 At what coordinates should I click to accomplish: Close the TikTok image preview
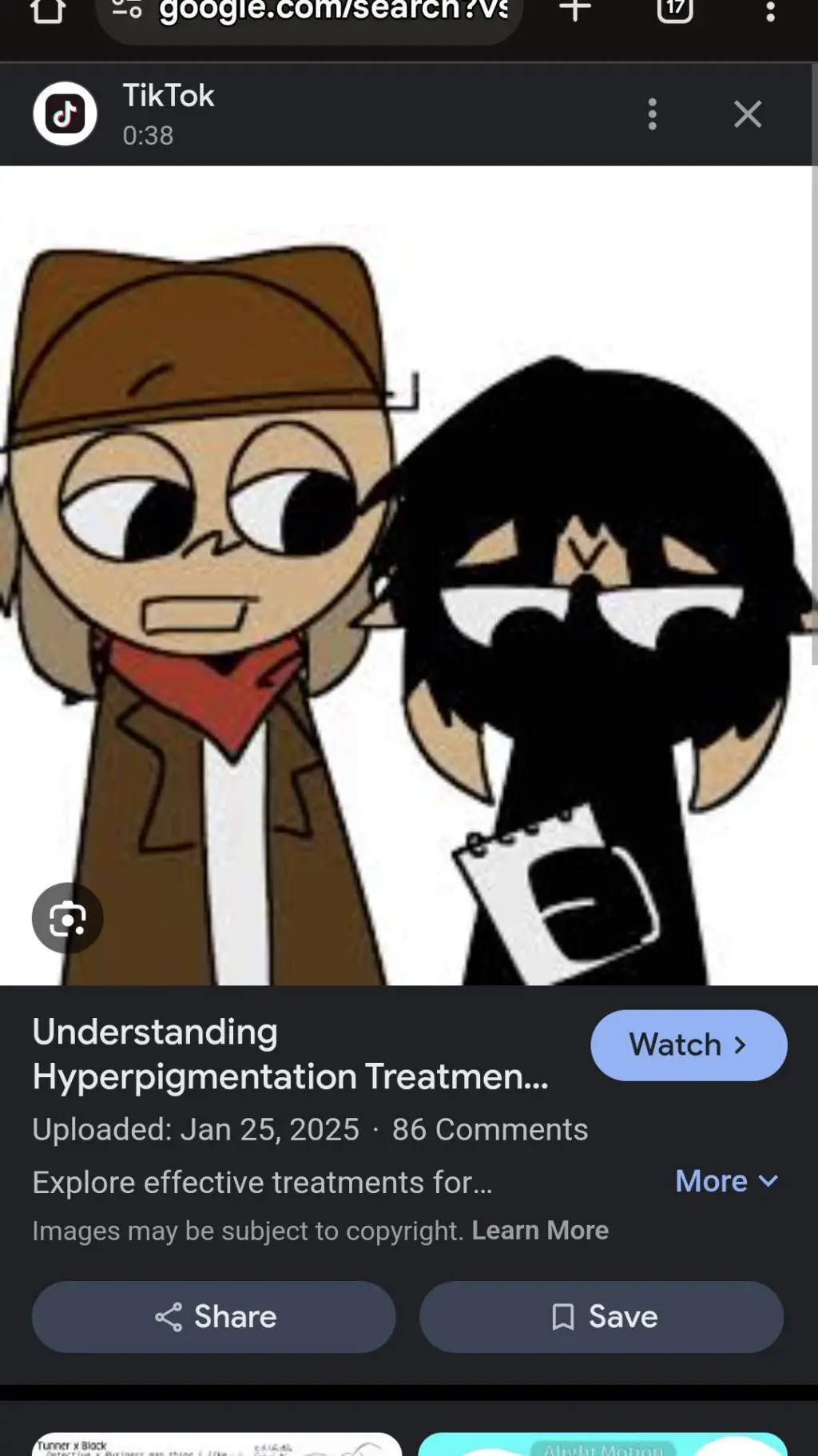(748, 114)
